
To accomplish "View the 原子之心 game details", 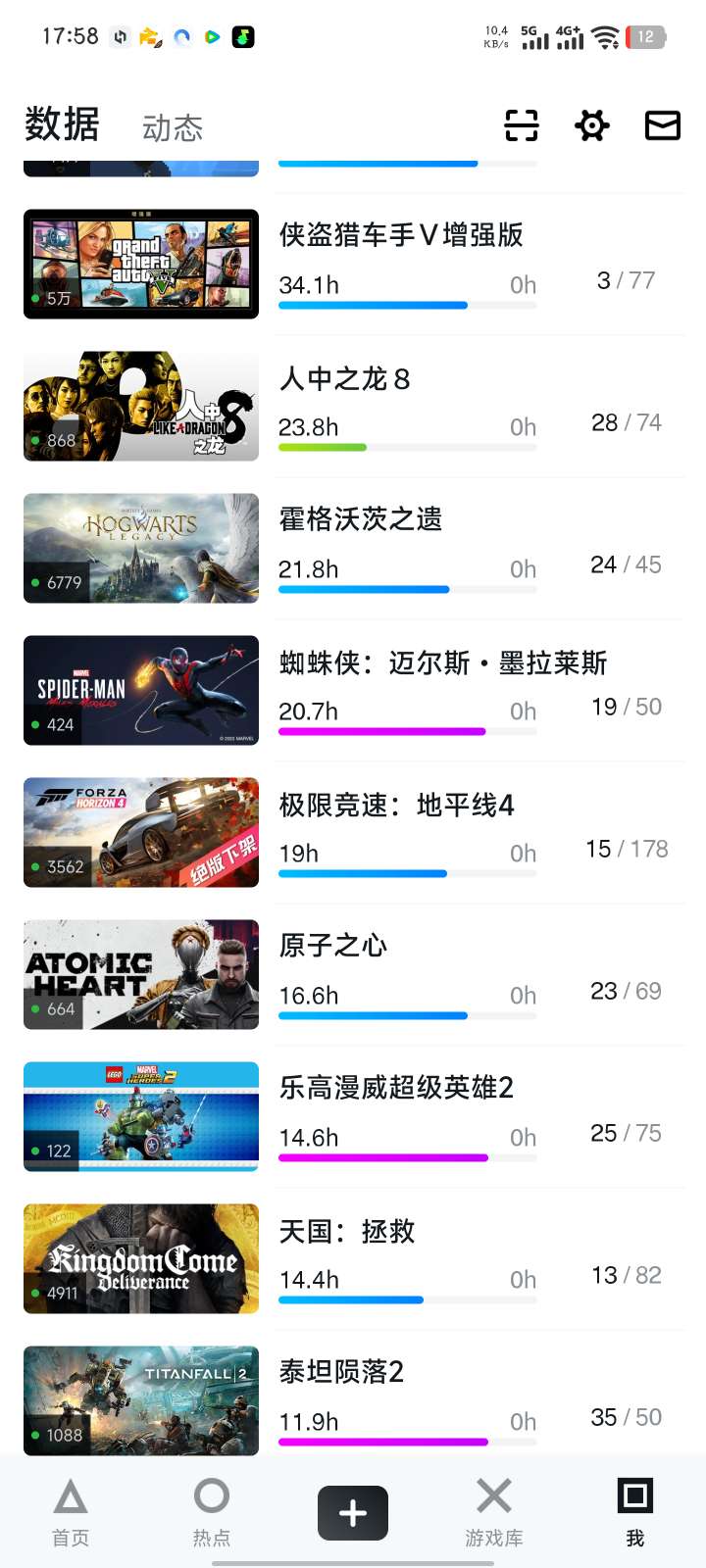I will (x=333, y=946).
